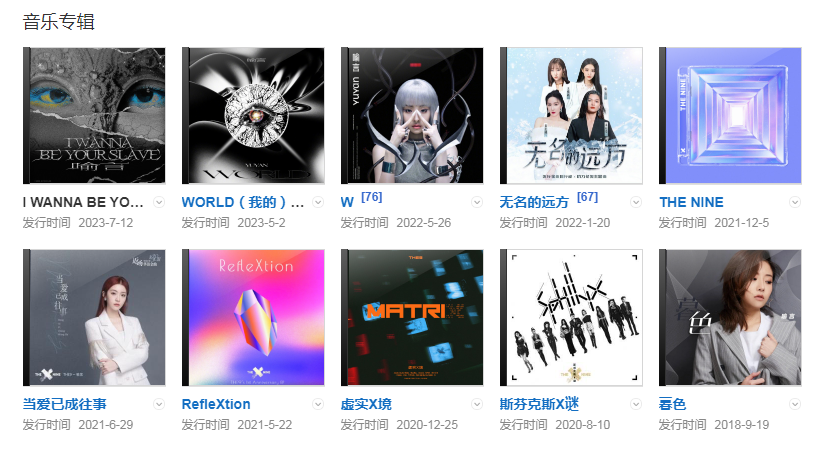824x456 pixels.
Task: Open the 无名的远方 album link
Action: point(534,202)
